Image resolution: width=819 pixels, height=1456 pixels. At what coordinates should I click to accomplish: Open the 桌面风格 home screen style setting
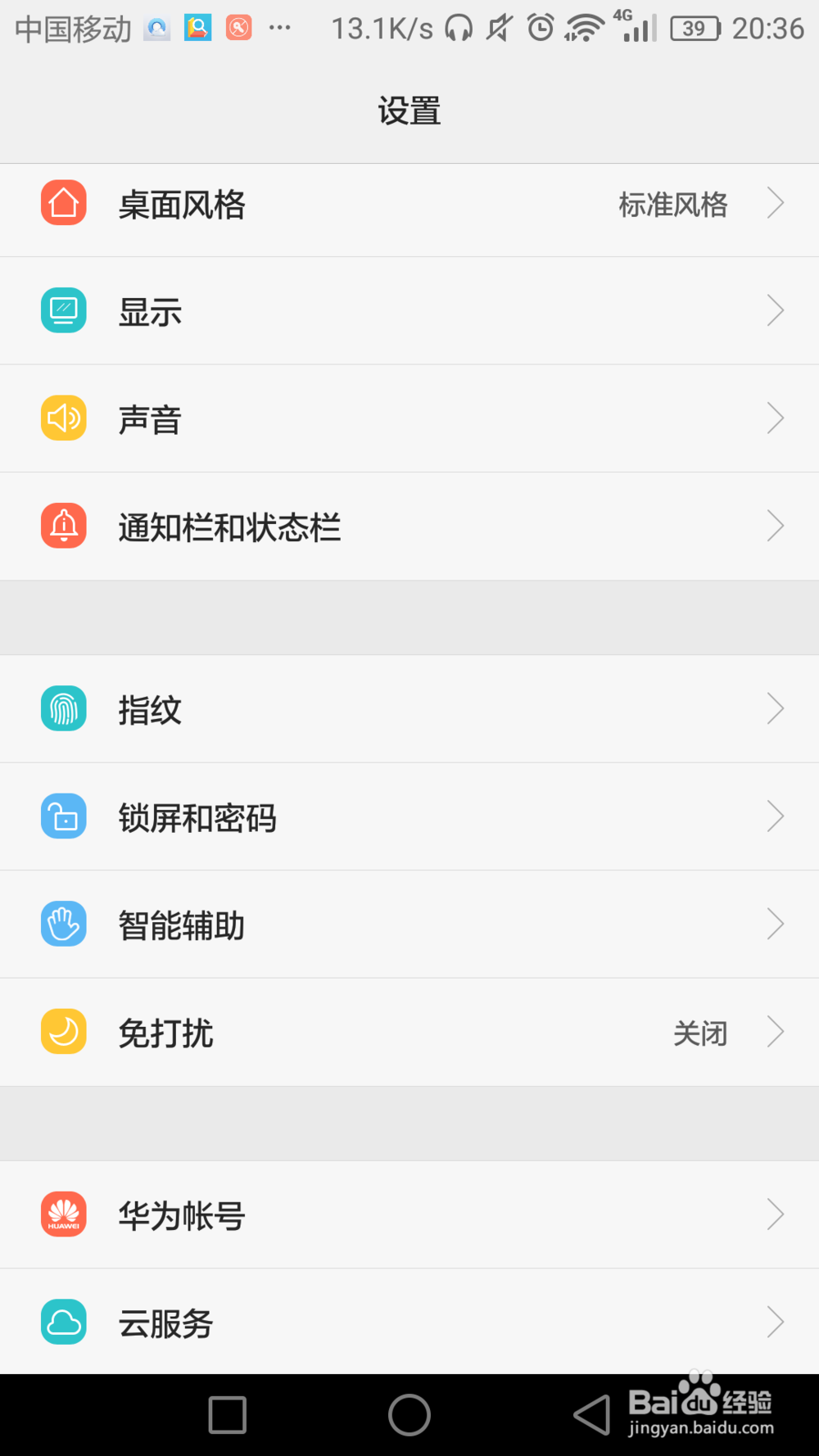click(409, 204)
